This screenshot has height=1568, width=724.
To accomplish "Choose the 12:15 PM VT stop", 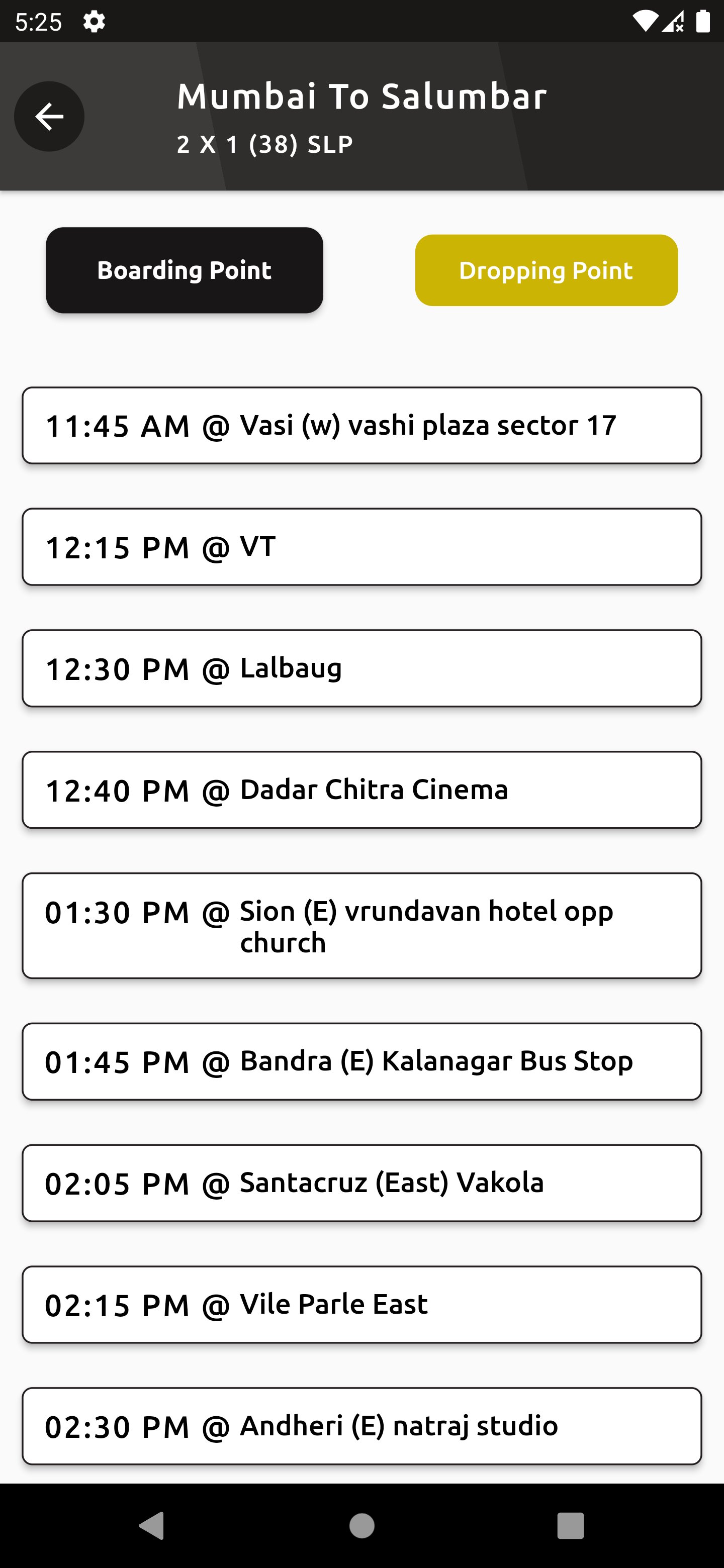I will (x=361, y=547).
